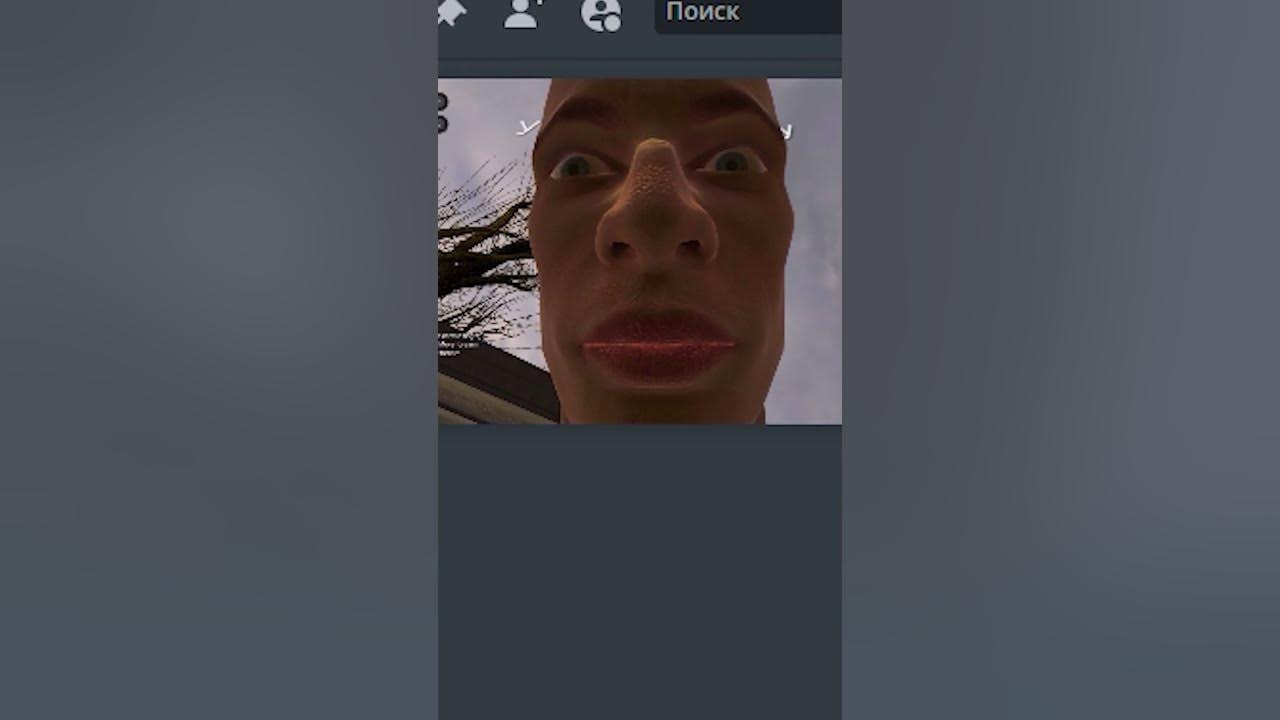Open the face image attachment
Viewport: 1280px width, 720px height.
pos(640,251)
